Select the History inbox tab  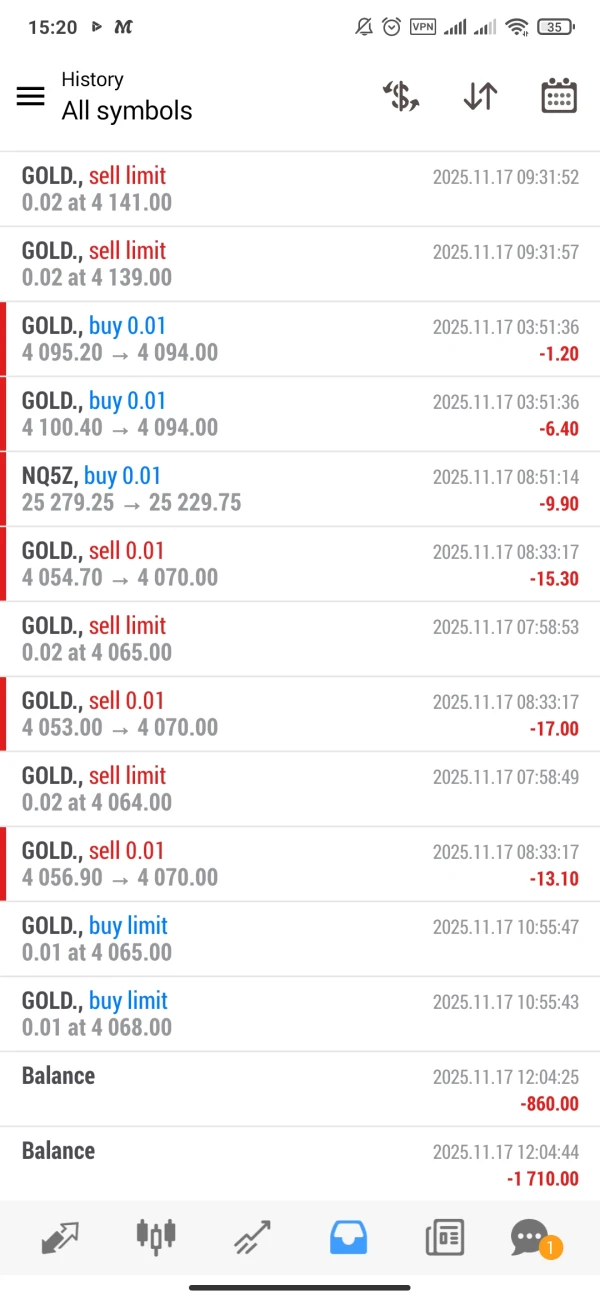point(348,1238)
